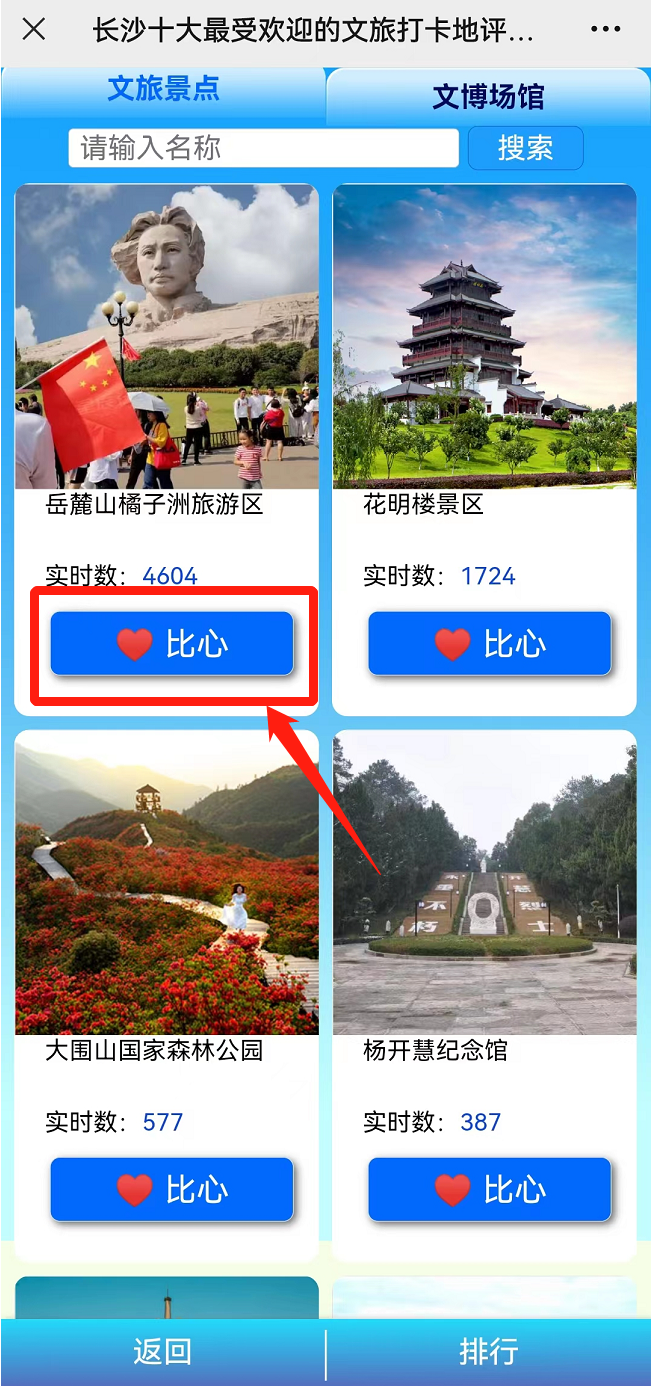Open the 岳麓山橘子洲旅游区 photo card
Viewport: 651px width, 1386px height.
tap(167, 336)
